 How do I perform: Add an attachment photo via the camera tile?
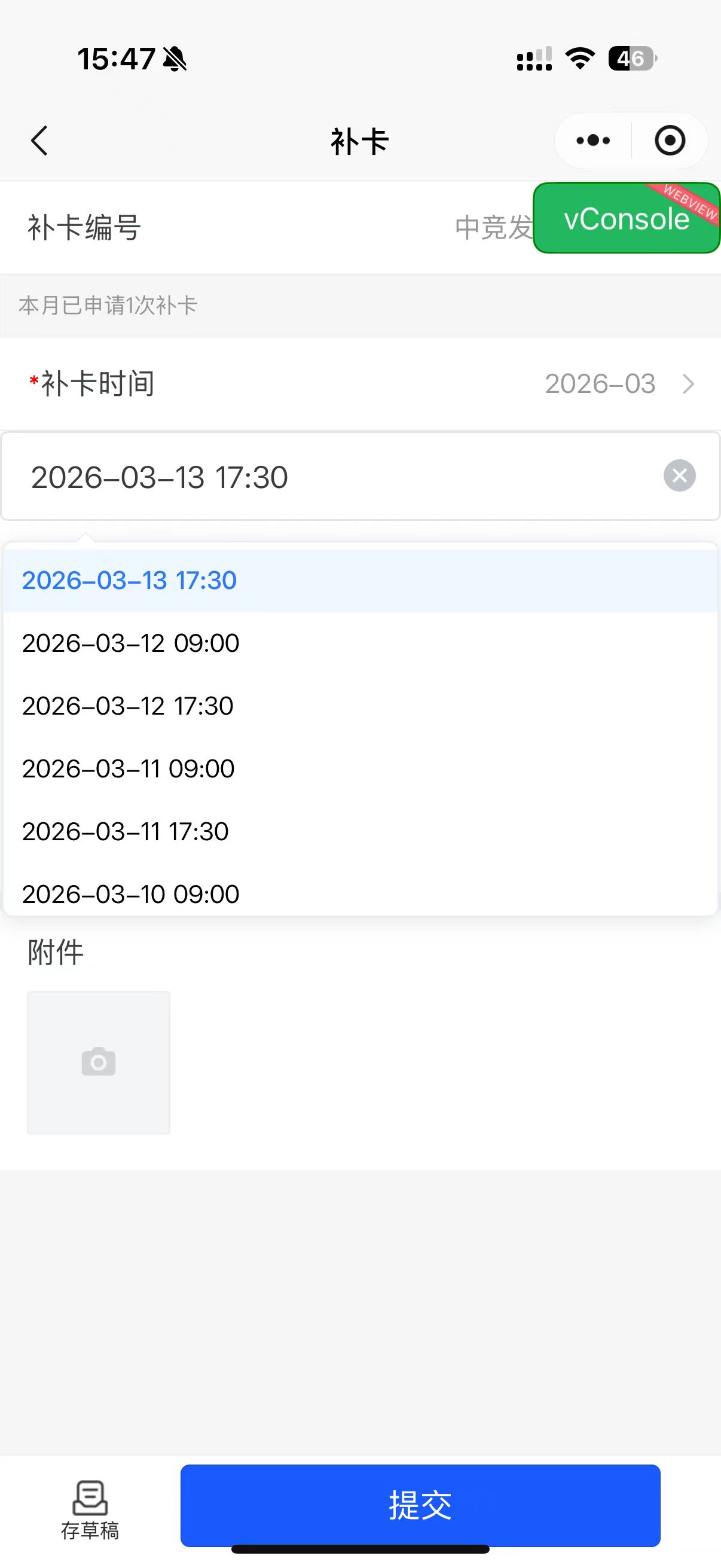click(x=99, y=1062)
